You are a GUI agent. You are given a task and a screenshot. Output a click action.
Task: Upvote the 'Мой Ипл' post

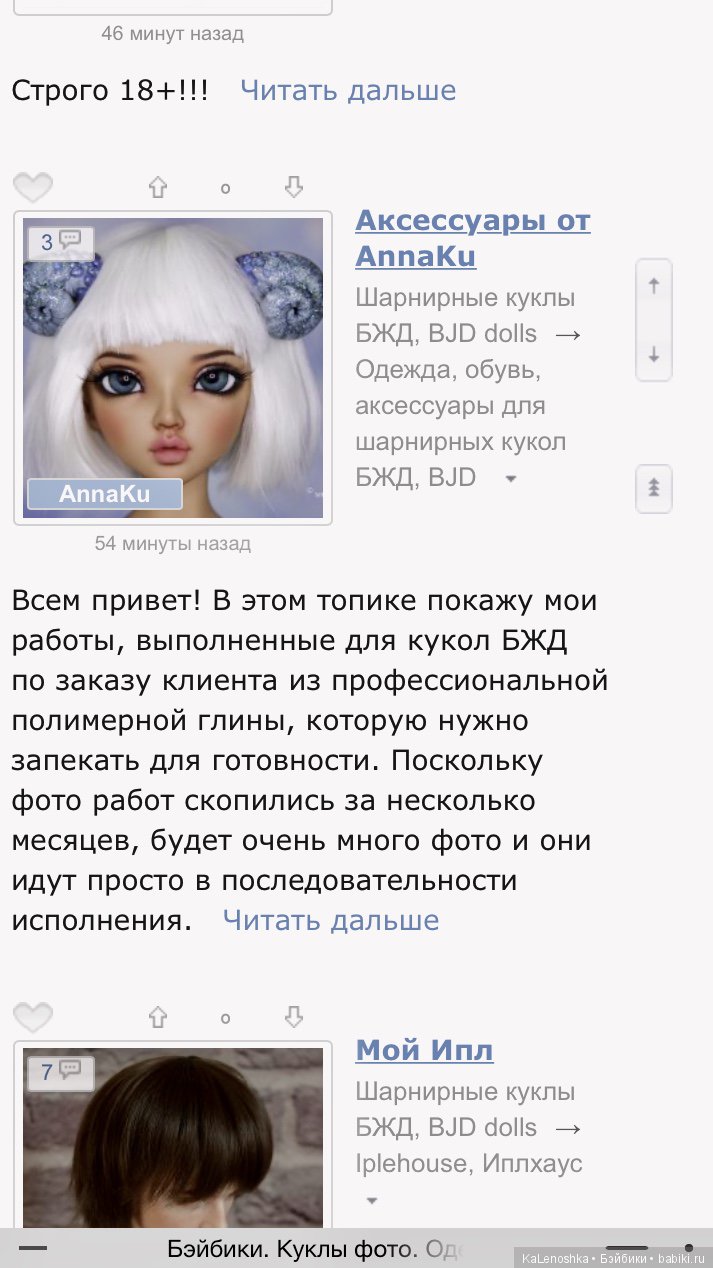(158, 1018)
